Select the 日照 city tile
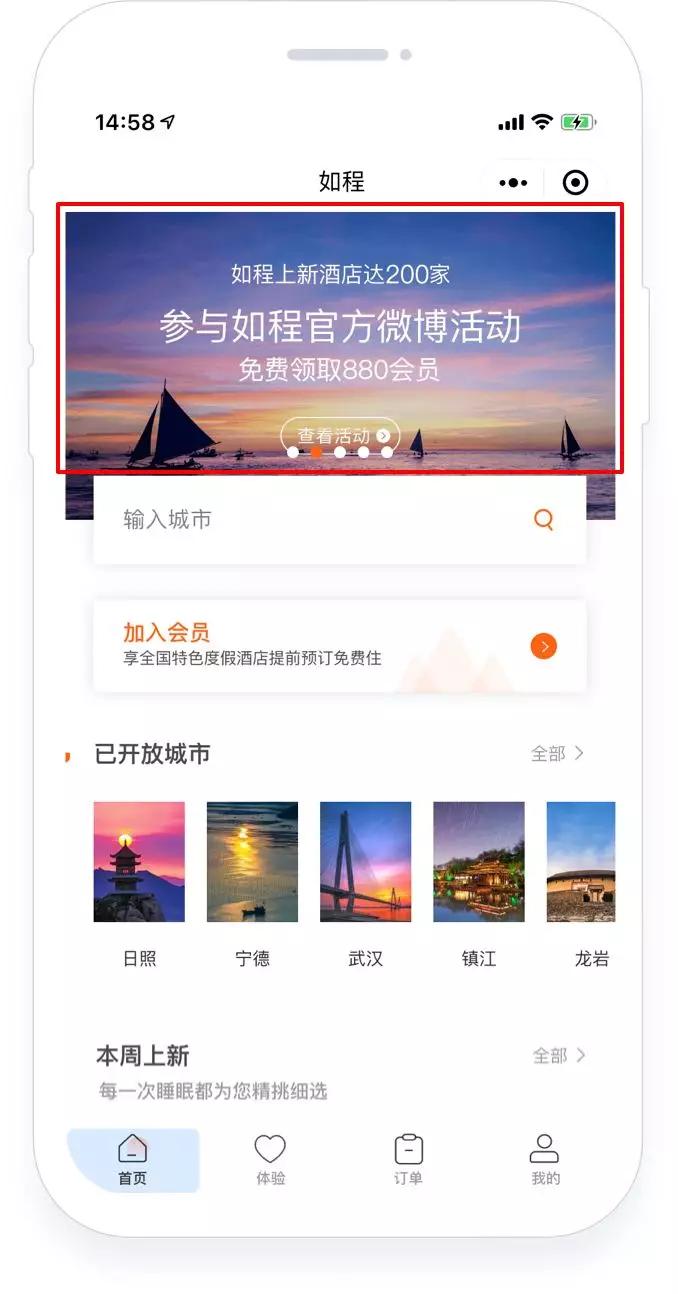Viewport: 678px width, 1294px height. (139, 884)
